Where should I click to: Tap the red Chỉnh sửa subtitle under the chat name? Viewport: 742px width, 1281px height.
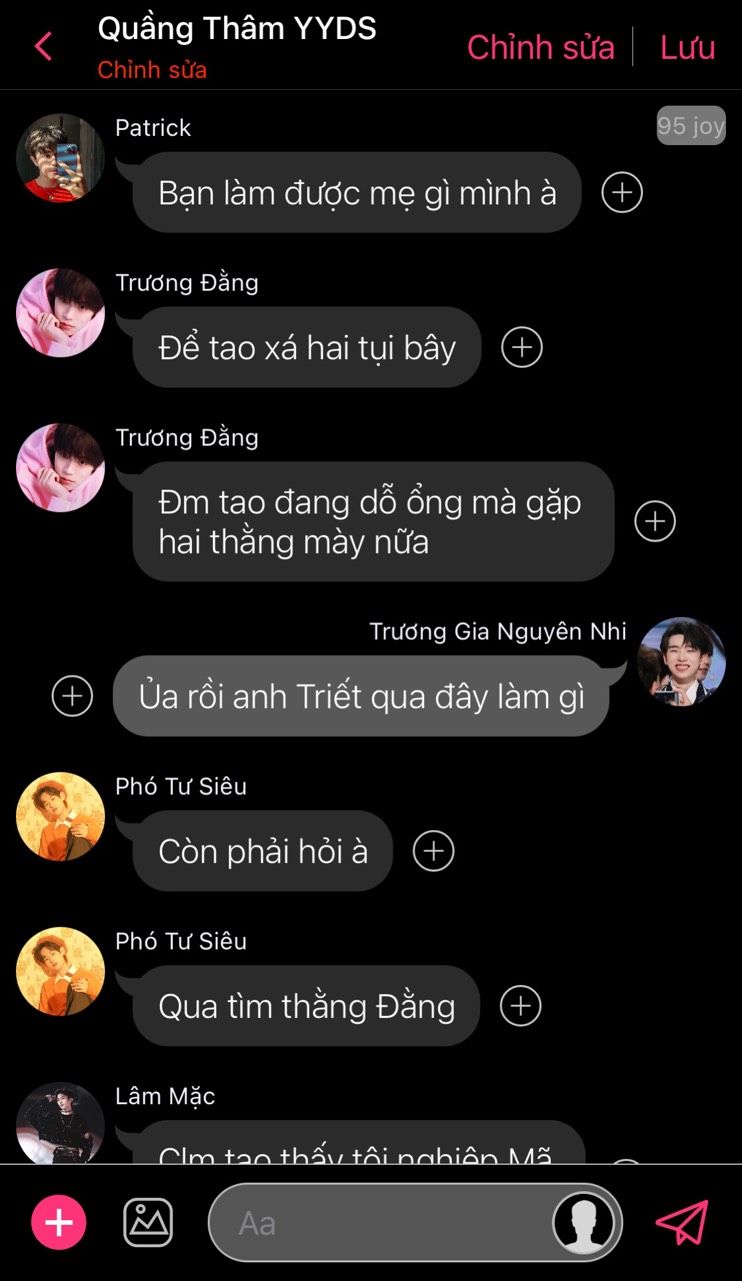click(x=152, y=70)
